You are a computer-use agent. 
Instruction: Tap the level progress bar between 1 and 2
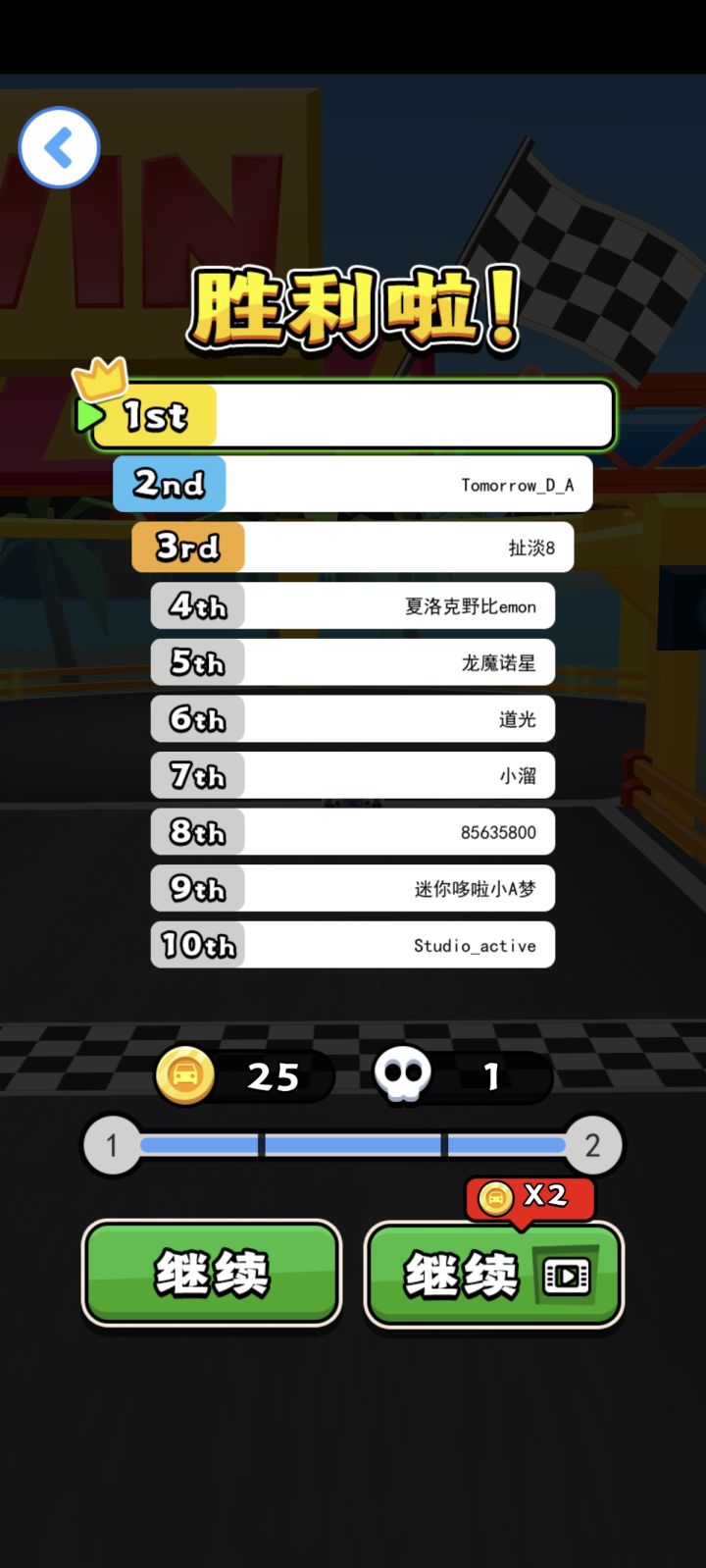tap(353, 1144)
